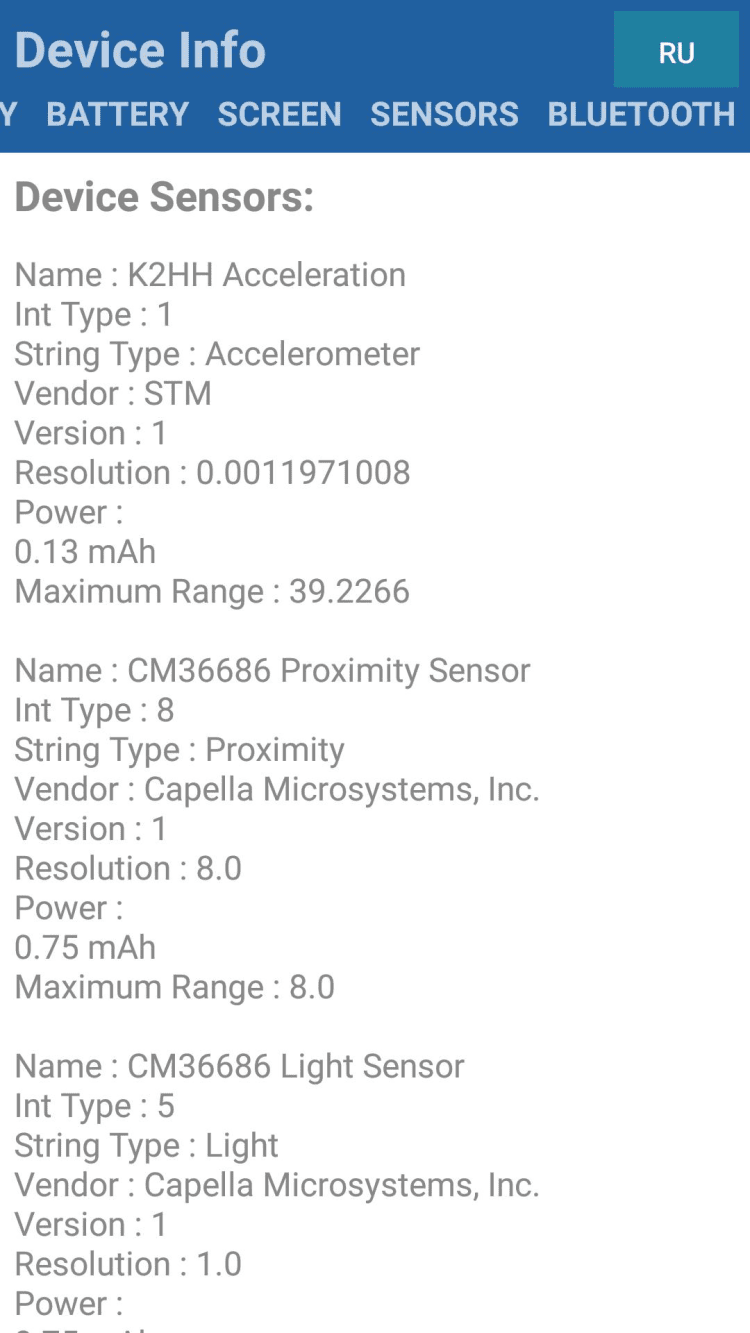Go to the Bluetooth tab
This screenshot has width=750, height=1333.
641,114
